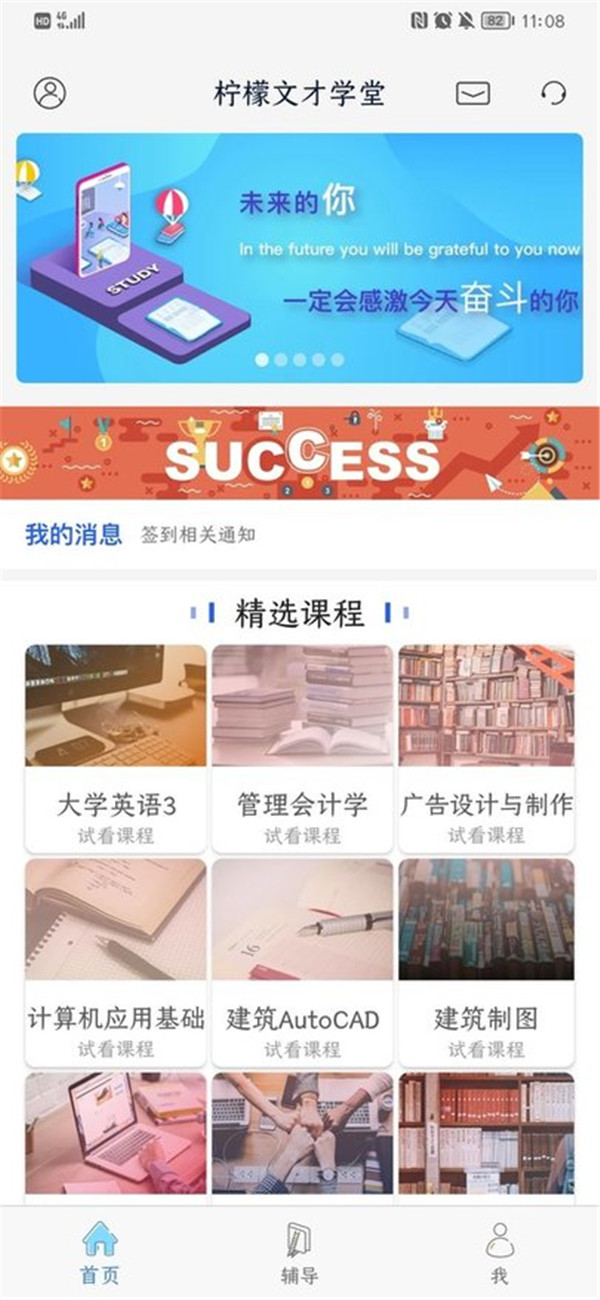This screenshot has width=600, height=1300.
Task: Preview the 管理会计学 course
Action: [302, 748]
